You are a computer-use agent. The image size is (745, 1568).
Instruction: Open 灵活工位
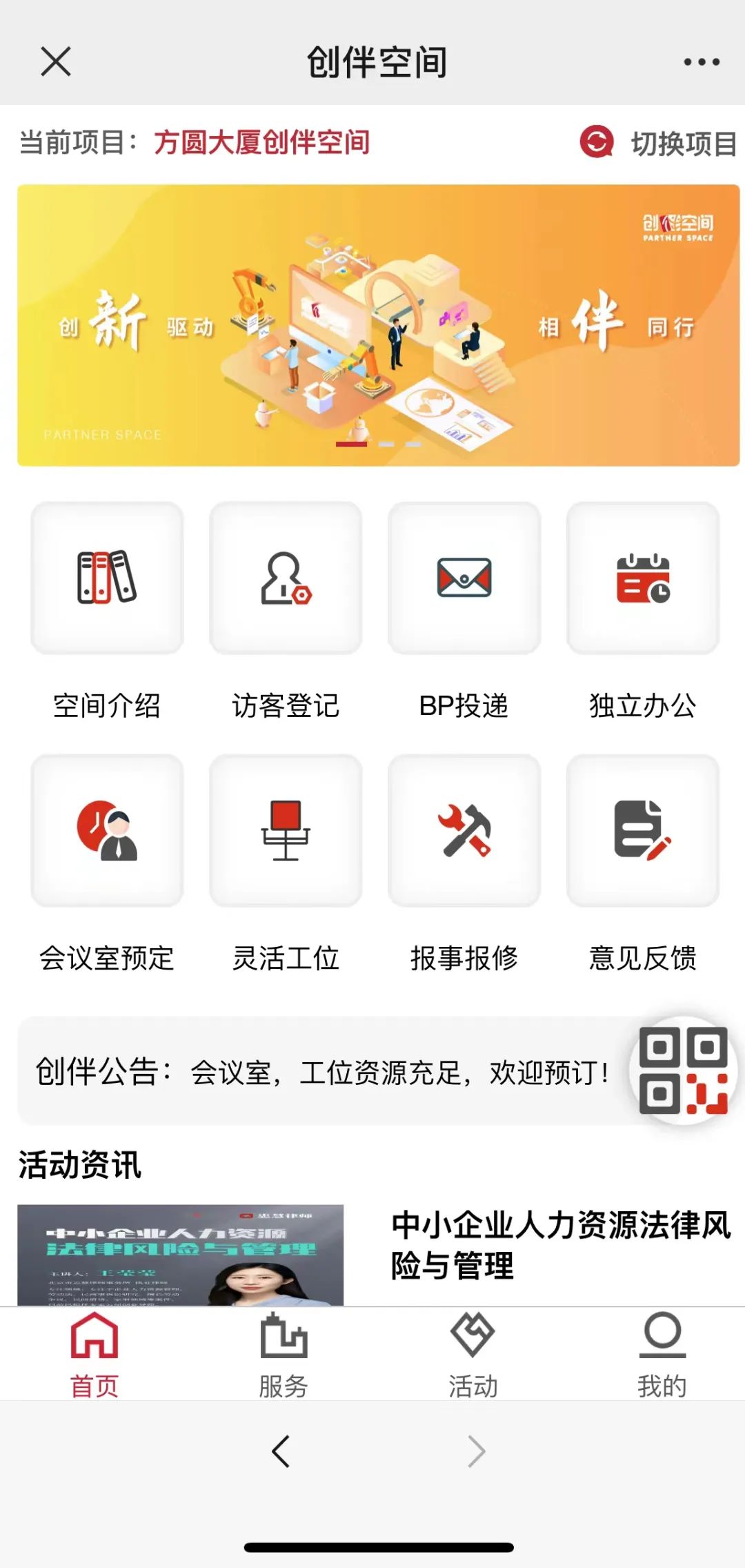[x=286, y=831]
